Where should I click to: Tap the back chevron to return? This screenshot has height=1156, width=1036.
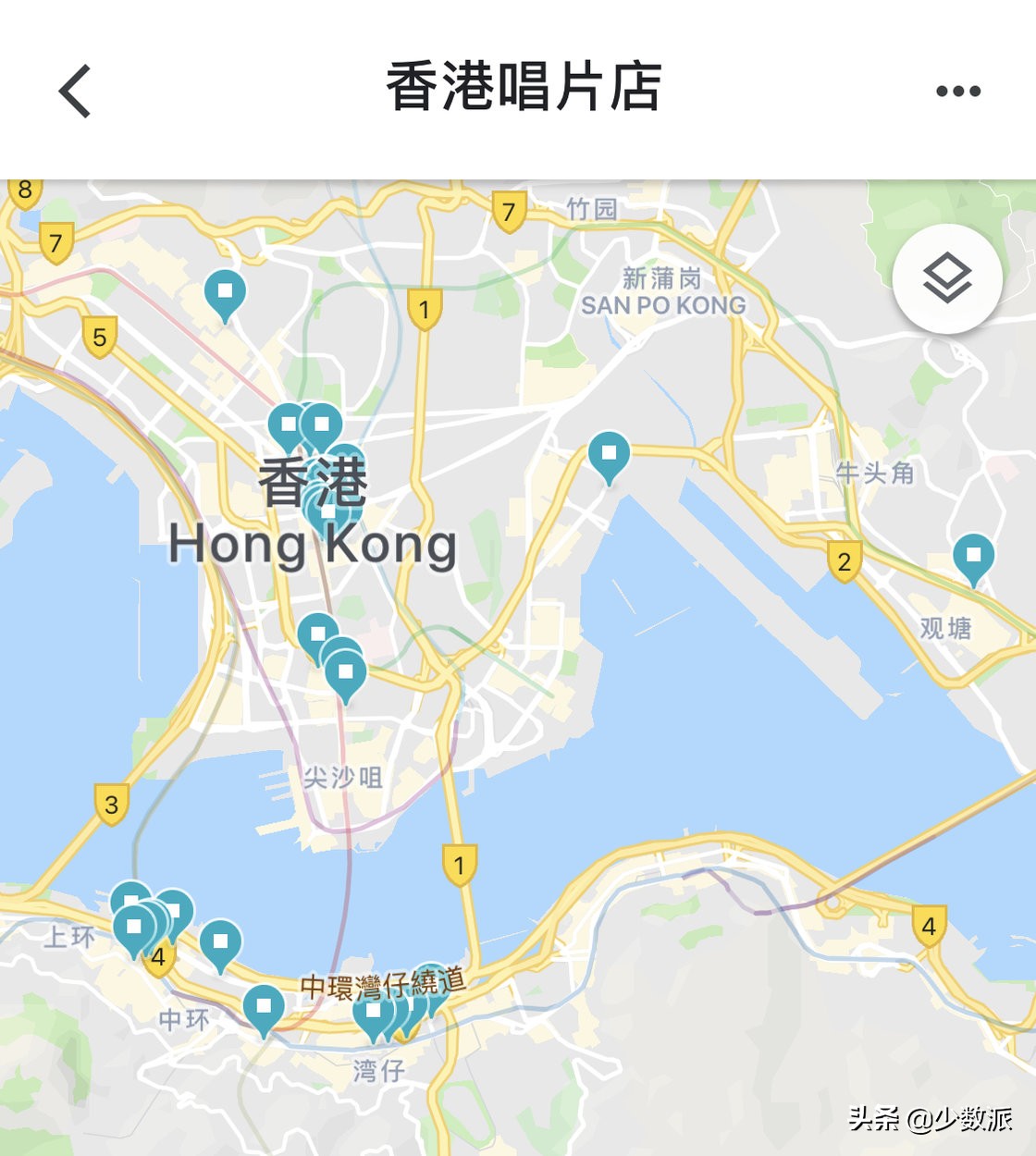click(74, 90)
